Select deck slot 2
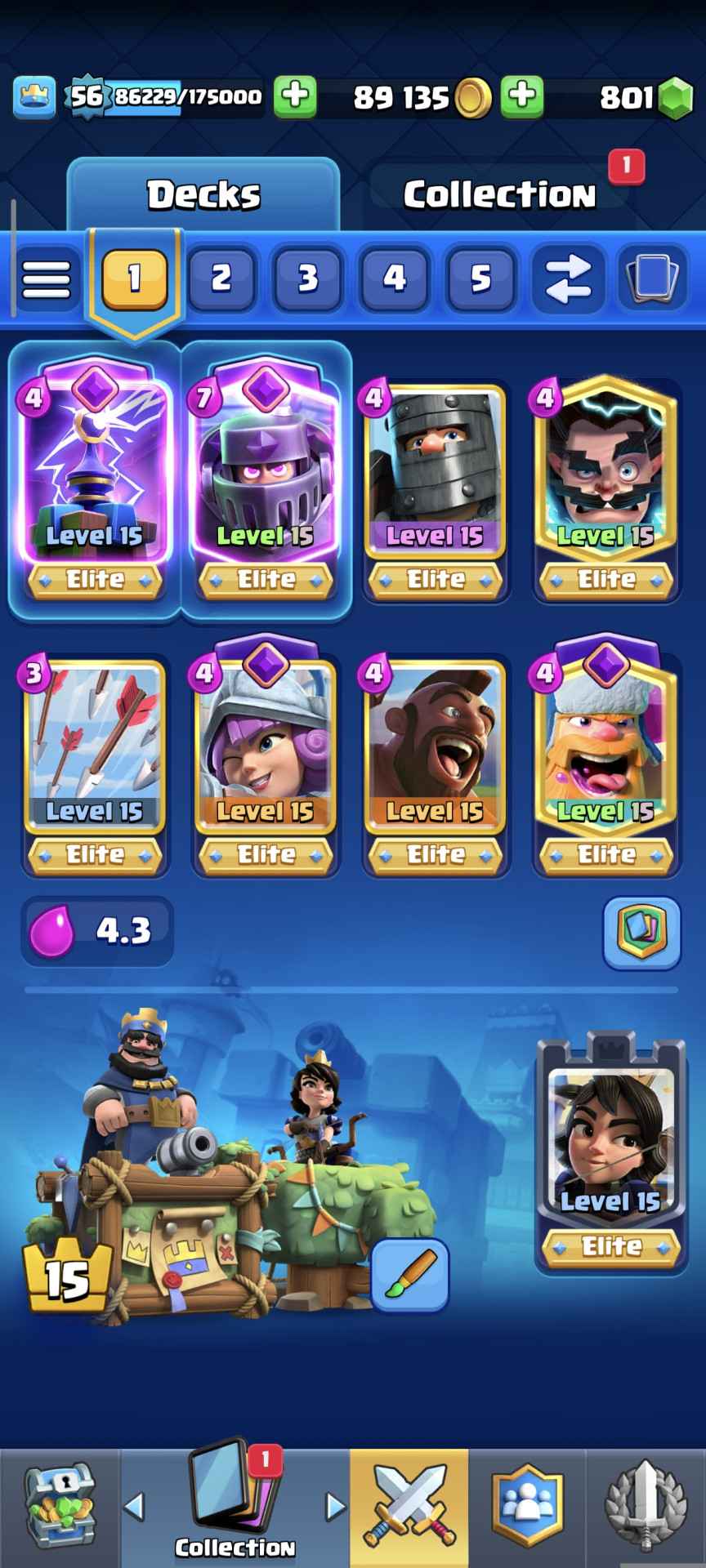The width and height of the screenshot is (706, 1568). click(x=221, y=279)
